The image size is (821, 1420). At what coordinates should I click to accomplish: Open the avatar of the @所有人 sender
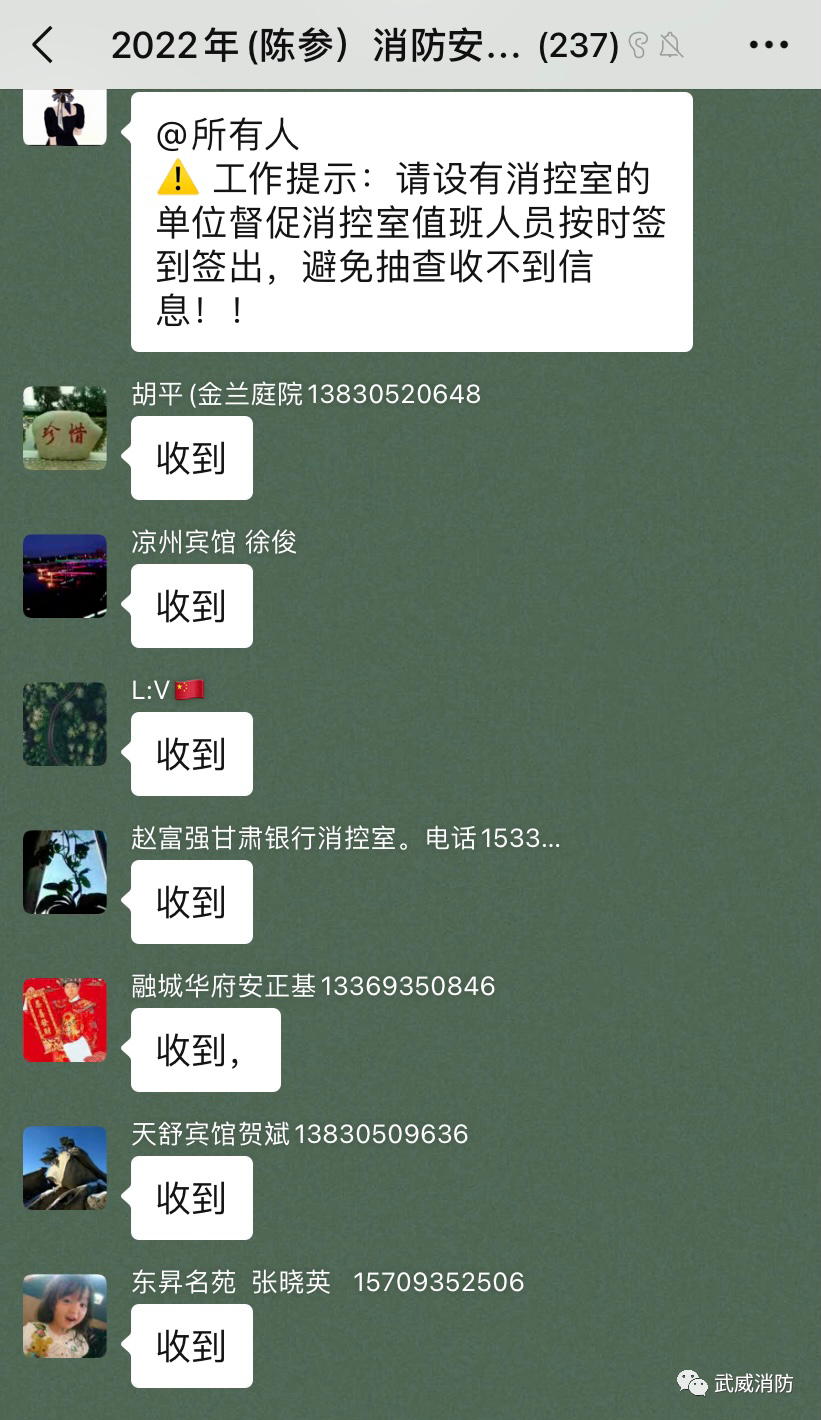coord(65,117)
